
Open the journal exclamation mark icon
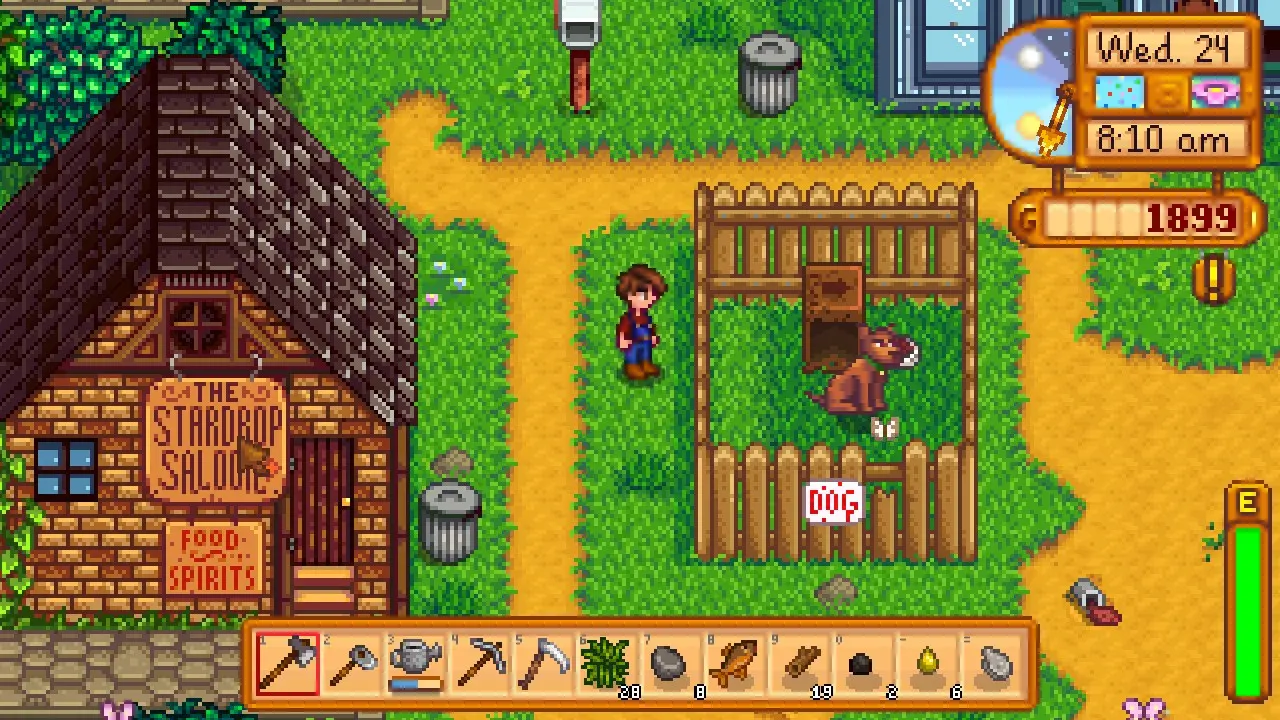tap(1213, 281)
